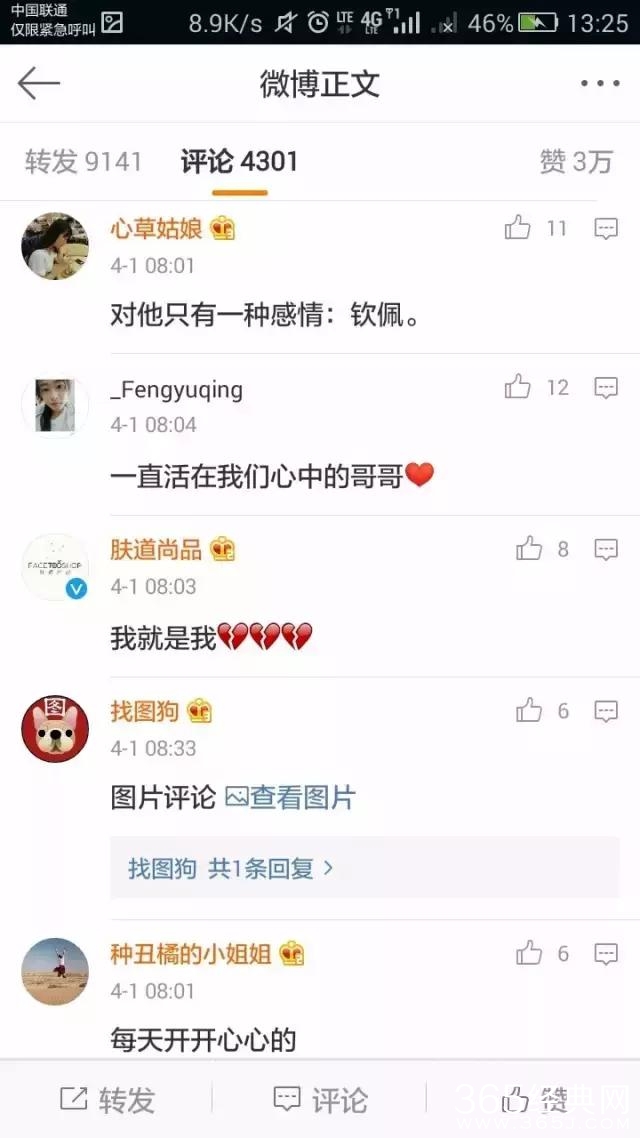Expand 找图狗 共1条回复 replies

[x=230, y=868]
